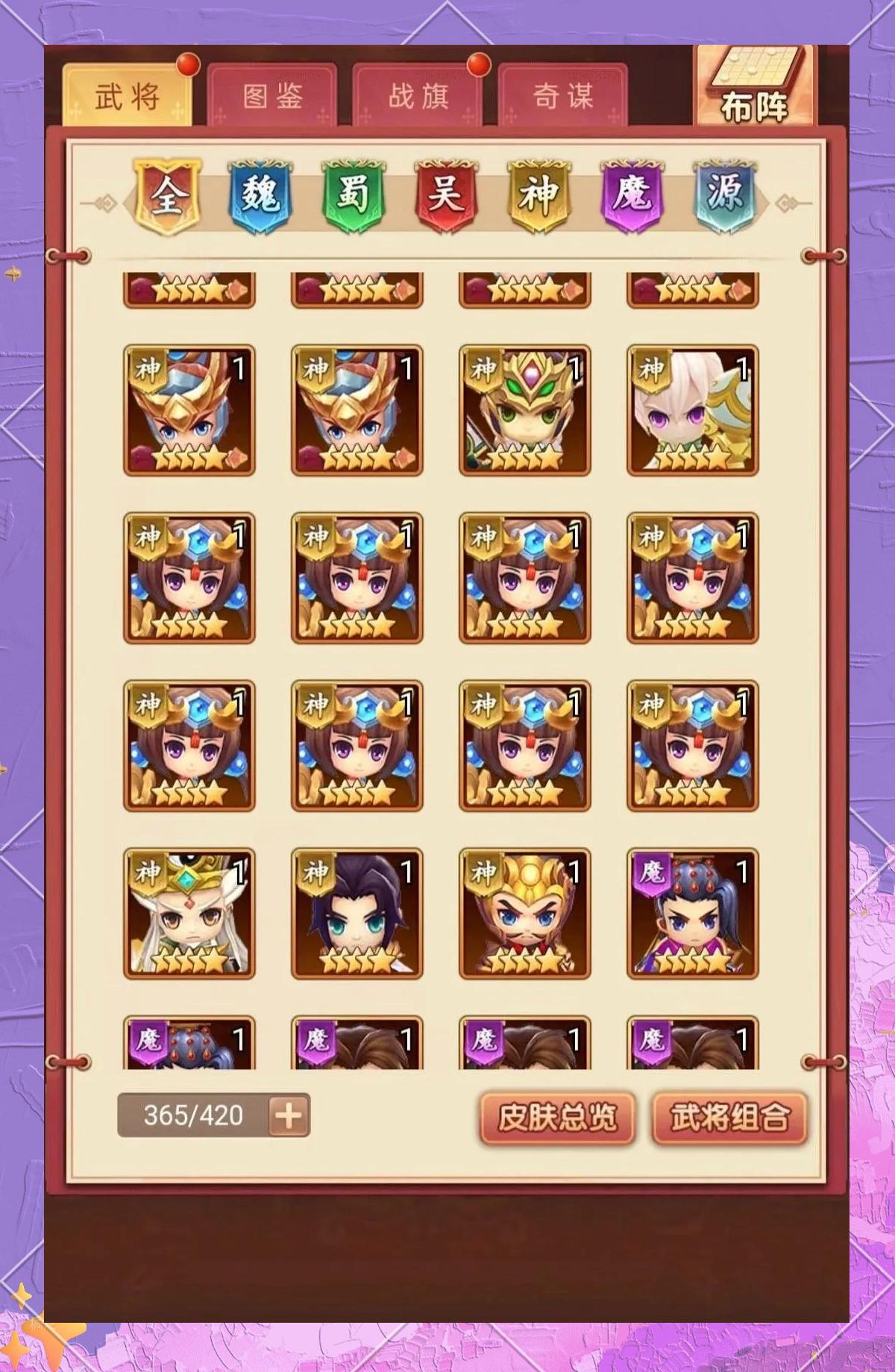Filter heroes by 蜀 faction
The height and width of the screenshot is (1372, 895).
pos(353,195)
